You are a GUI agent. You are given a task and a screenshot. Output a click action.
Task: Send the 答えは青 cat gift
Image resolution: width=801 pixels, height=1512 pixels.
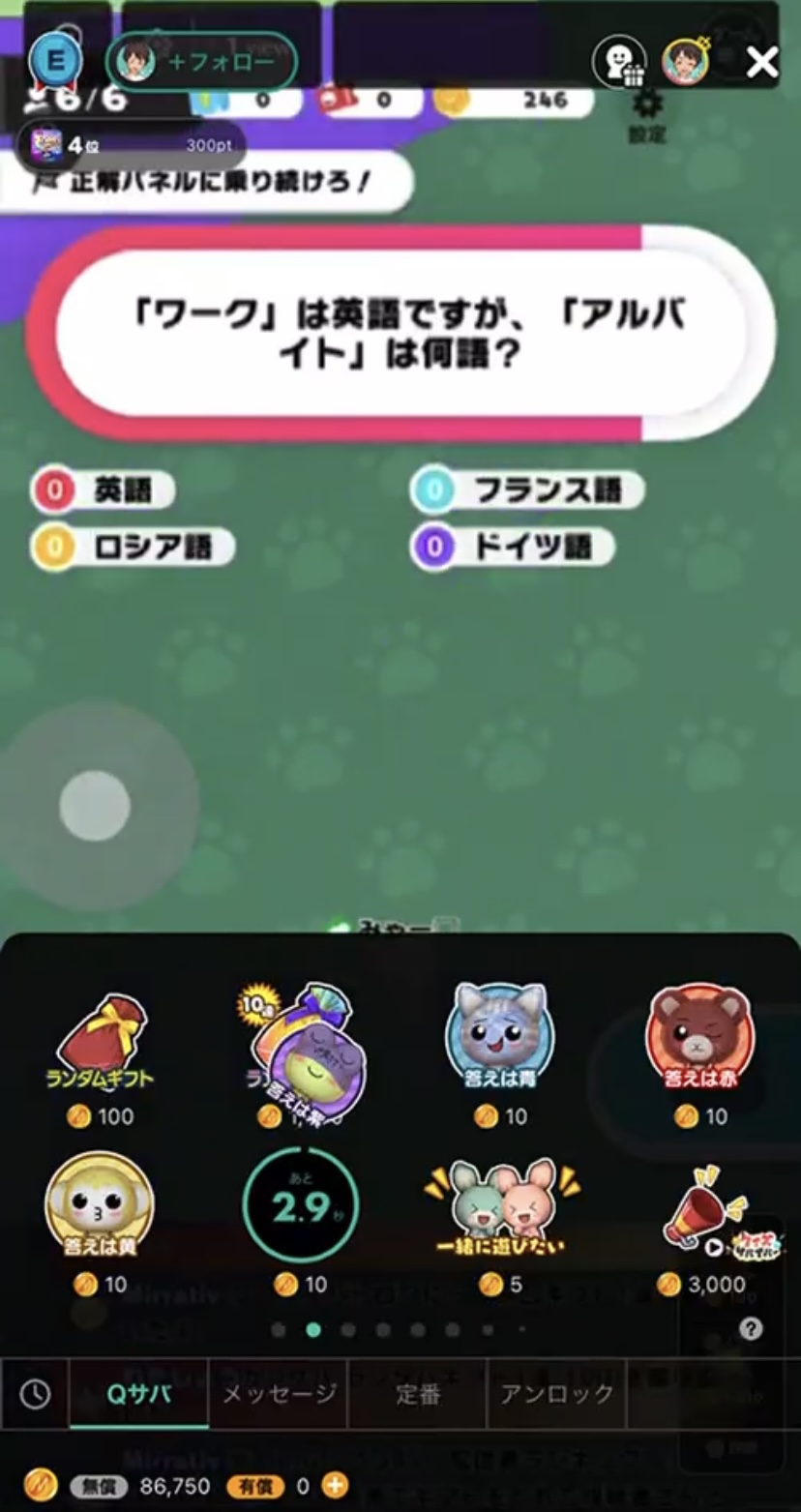pos(500,1054)
